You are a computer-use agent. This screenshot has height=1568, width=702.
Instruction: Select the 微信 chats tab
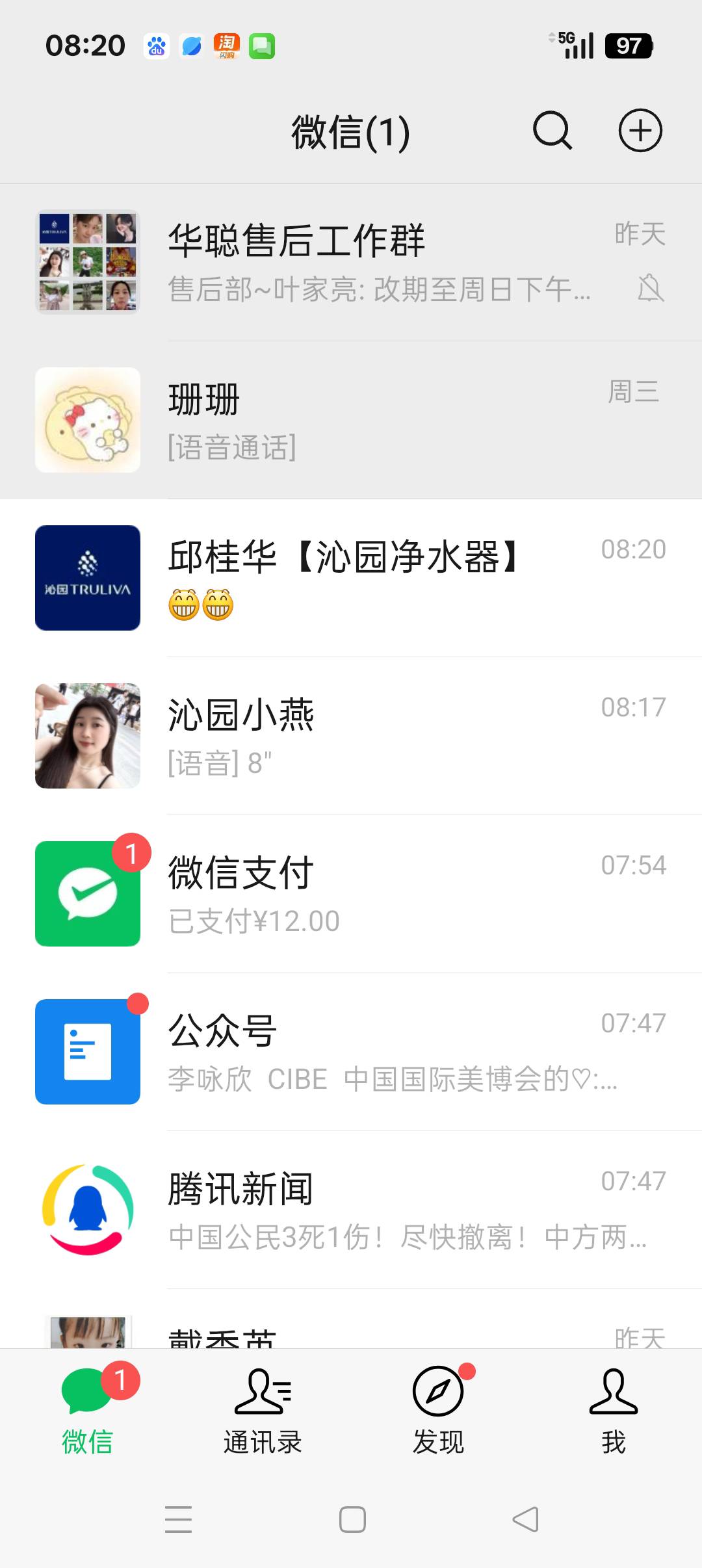(88, 1411)
